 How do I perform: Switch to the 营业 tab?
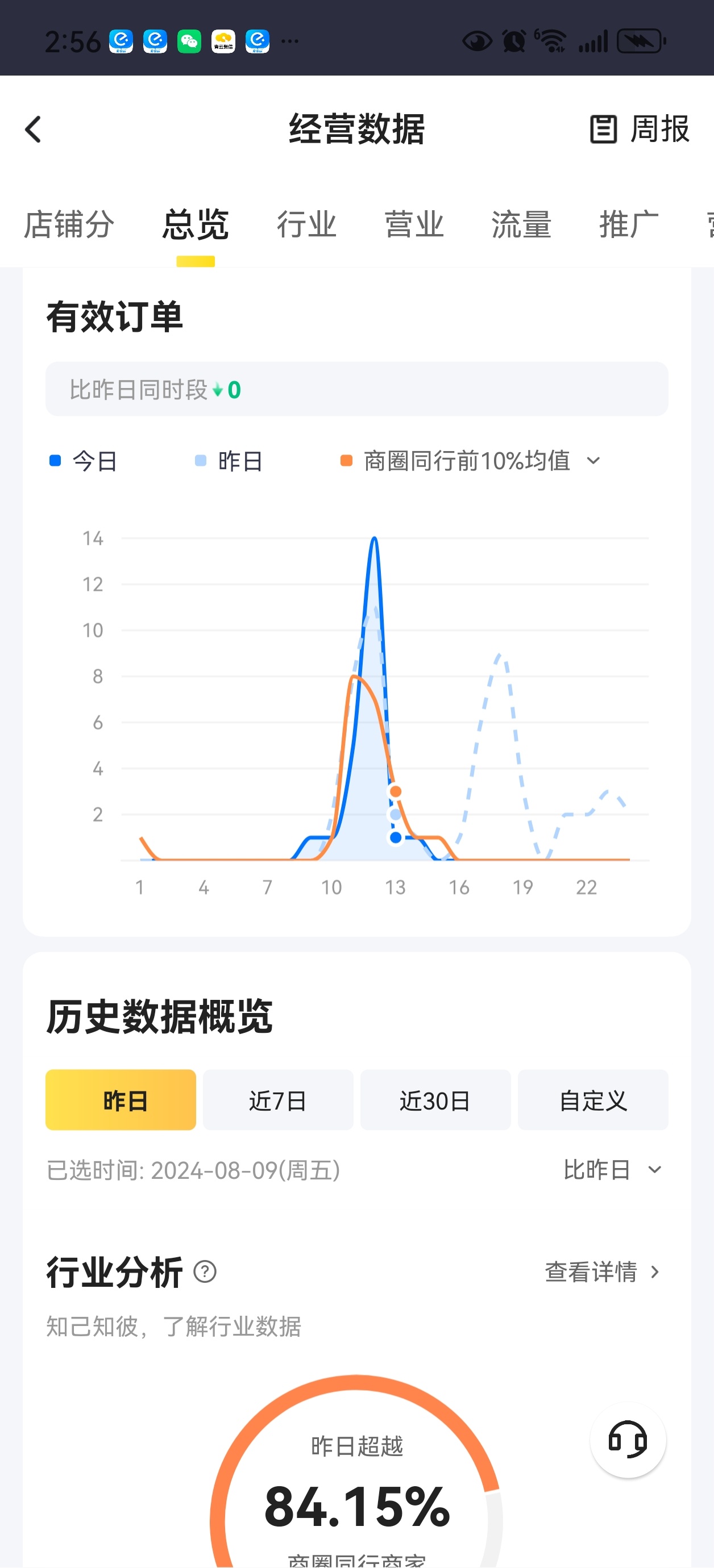414,224
